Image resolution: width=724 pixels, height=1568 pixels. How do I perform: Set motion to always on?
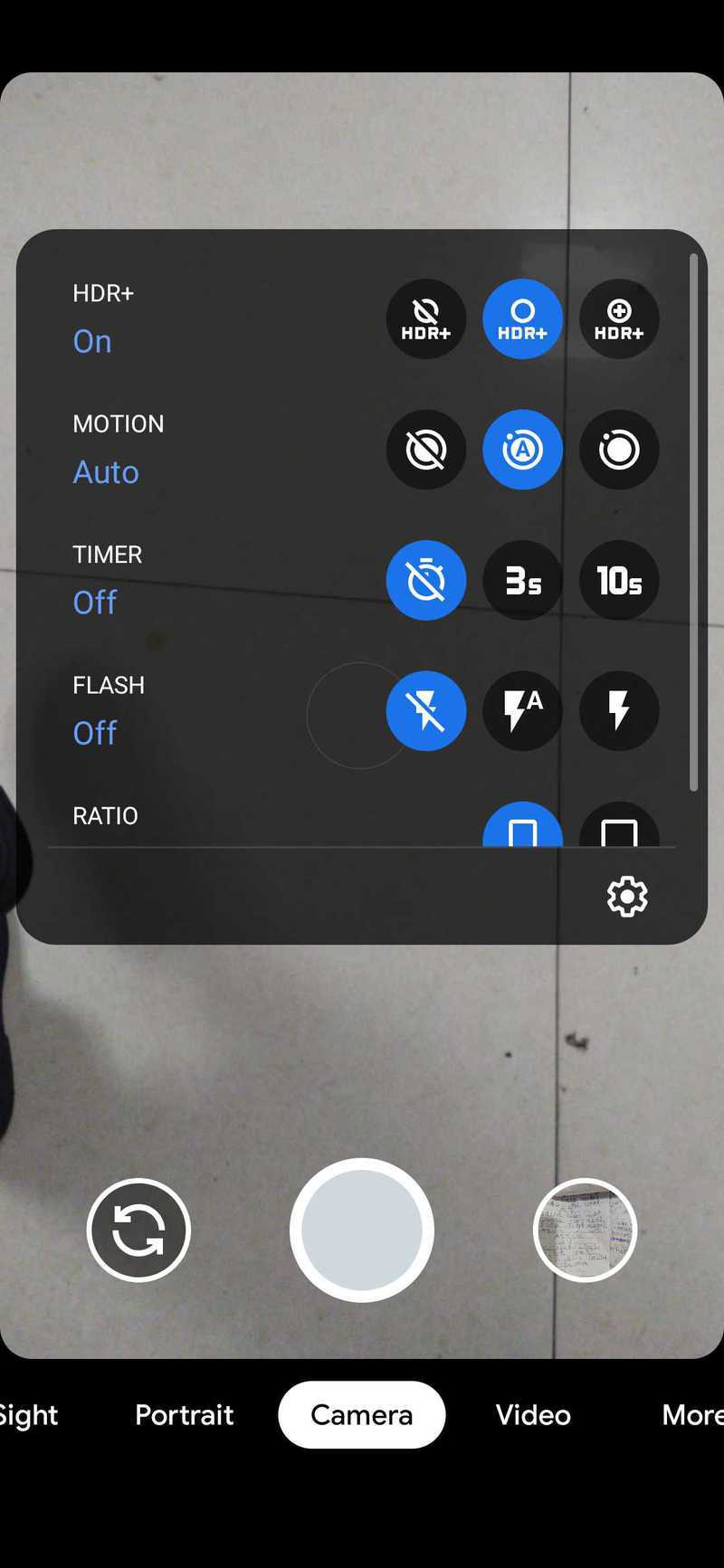click(x=619, y=450)
